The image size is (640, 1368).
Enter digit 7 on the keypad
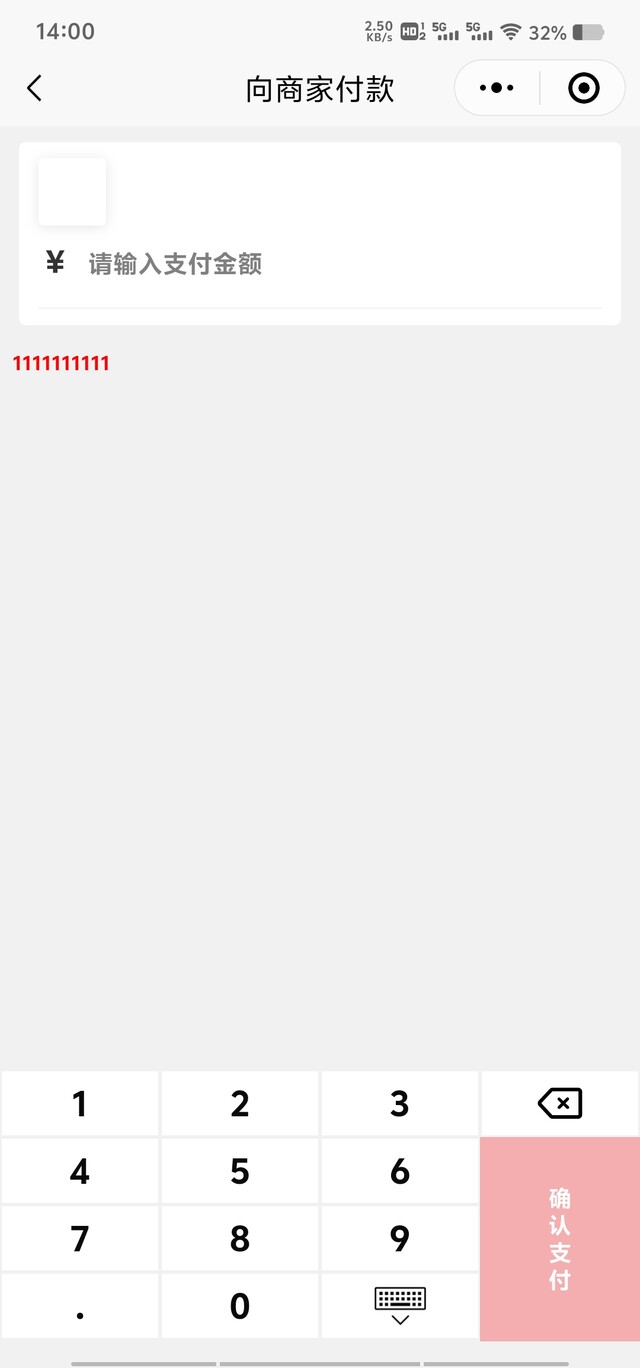click(80, 1239)
